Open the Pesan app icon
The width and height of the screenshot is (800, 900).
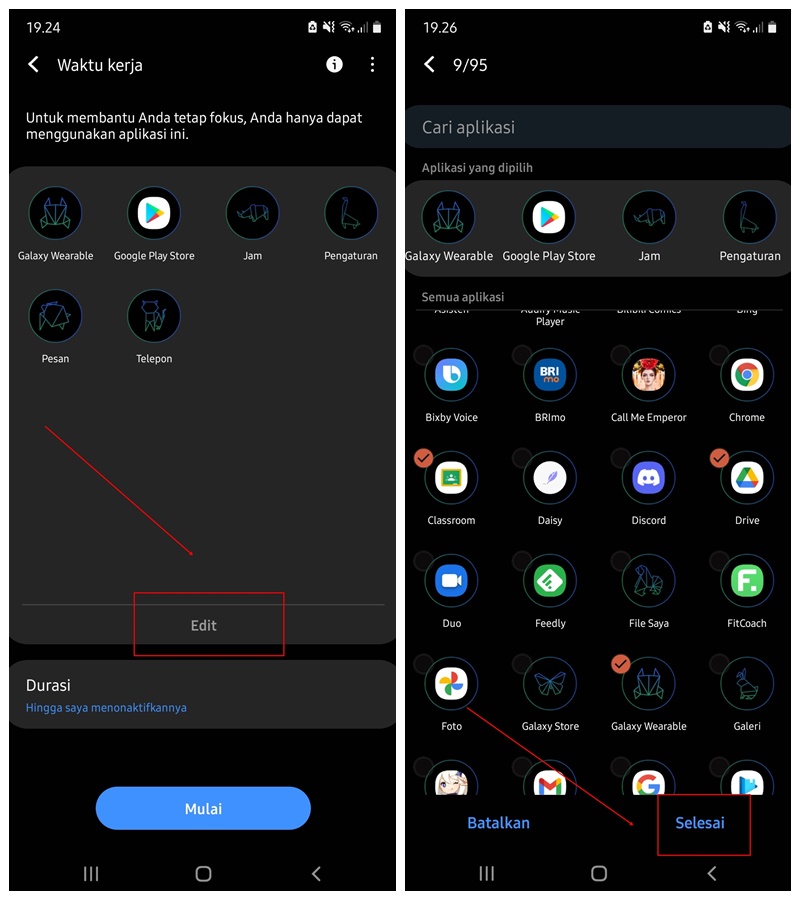tap(55, 317)
